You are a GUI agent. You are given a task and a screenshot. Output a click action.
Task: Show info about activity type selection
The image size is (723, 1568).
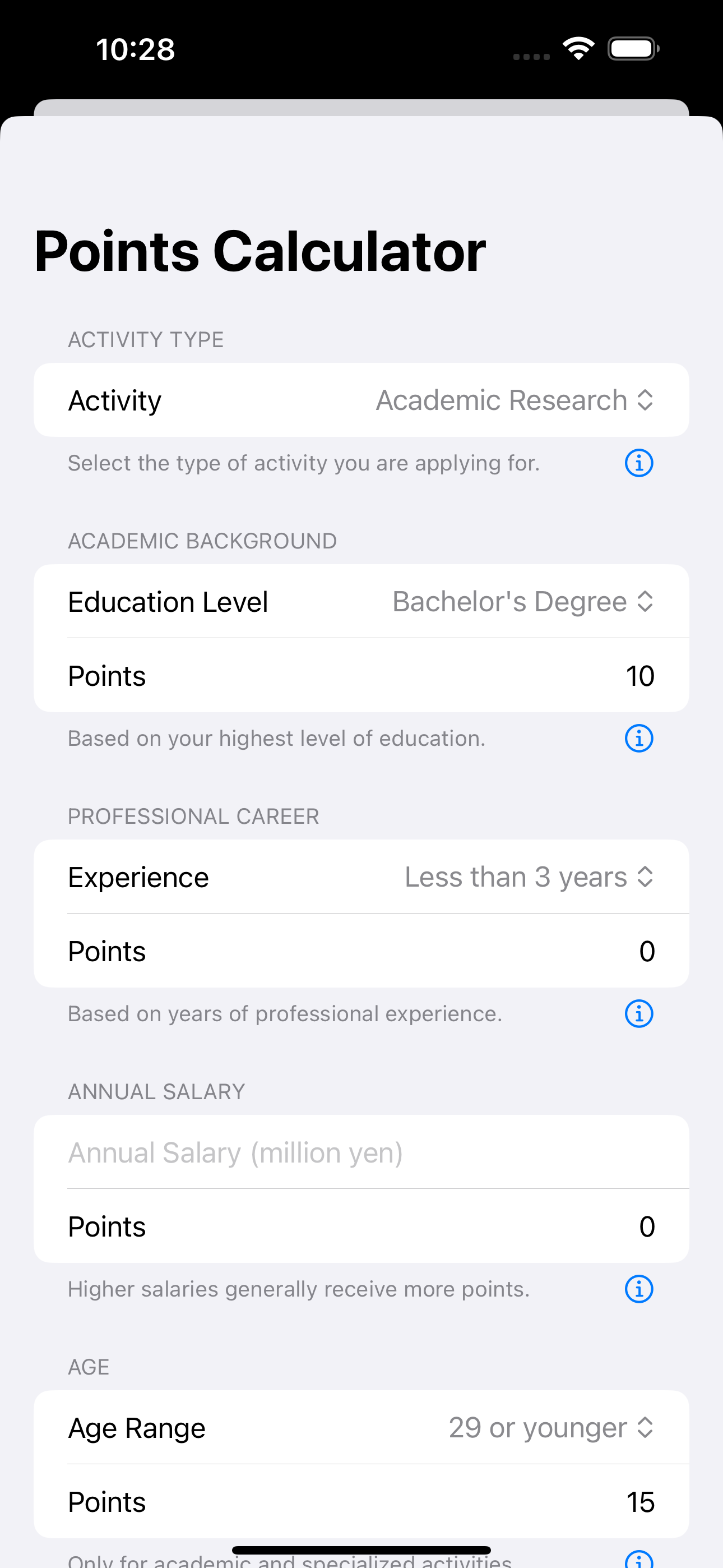[638, 463]
